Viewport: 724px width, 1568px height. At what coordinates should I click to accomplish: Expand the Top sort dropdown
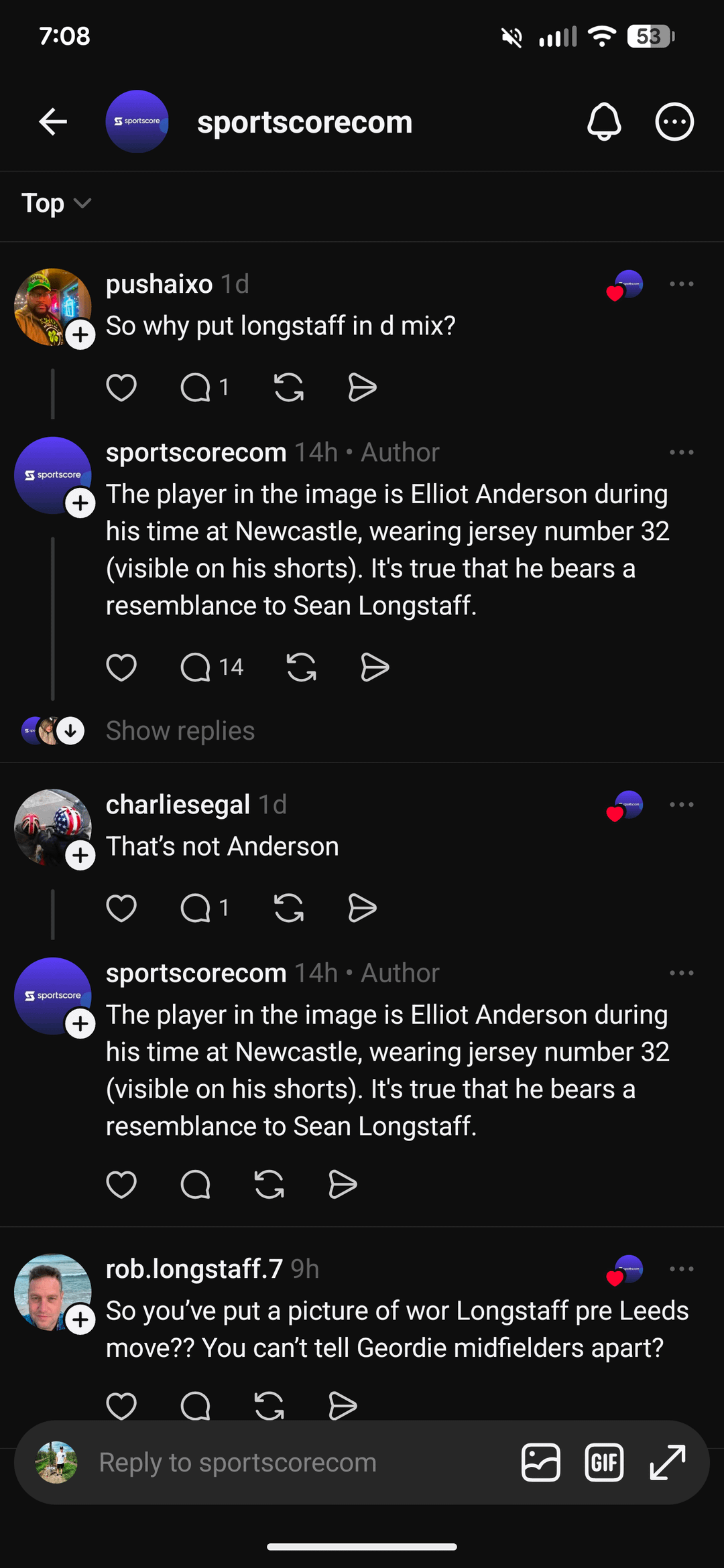point(56,203)
